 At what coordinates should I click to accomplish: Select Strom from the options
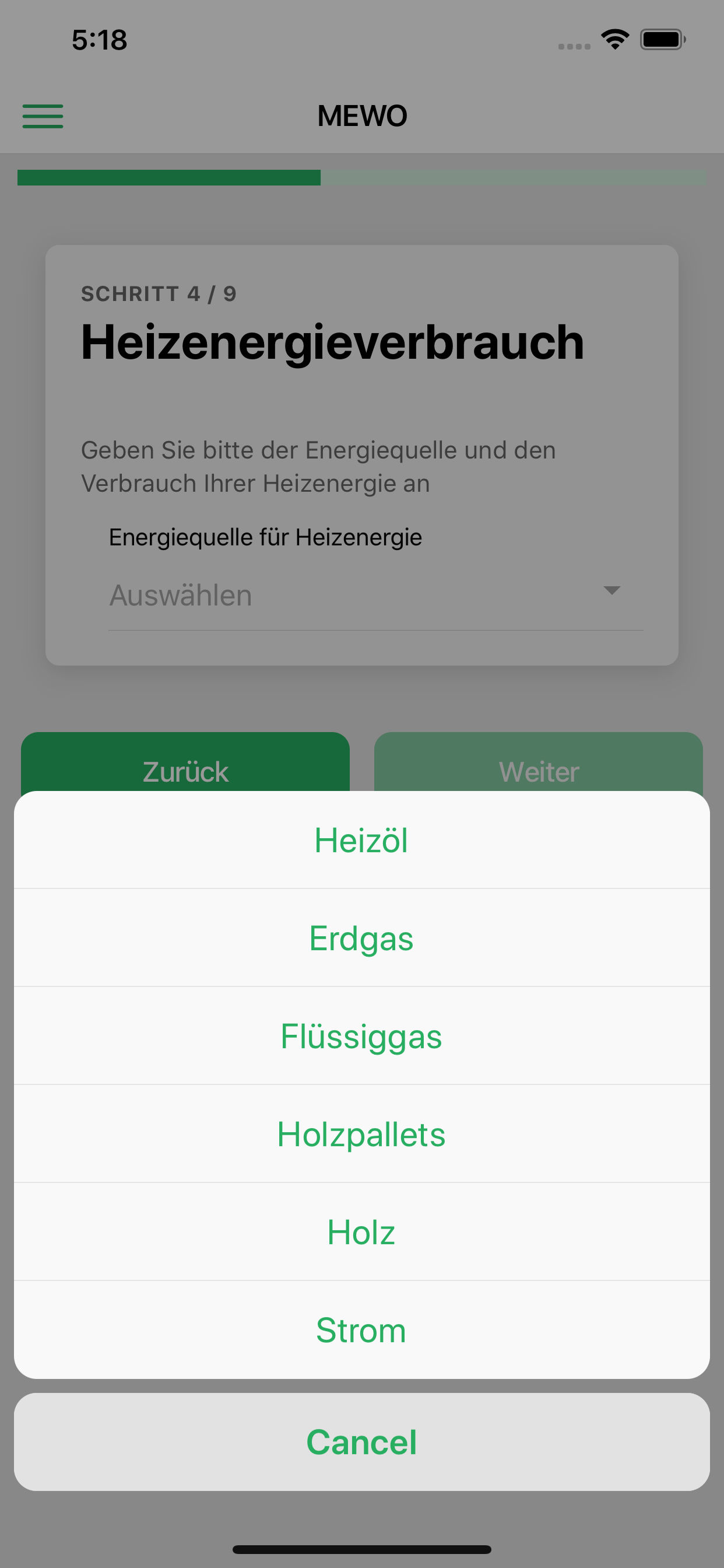(361, 1330)
